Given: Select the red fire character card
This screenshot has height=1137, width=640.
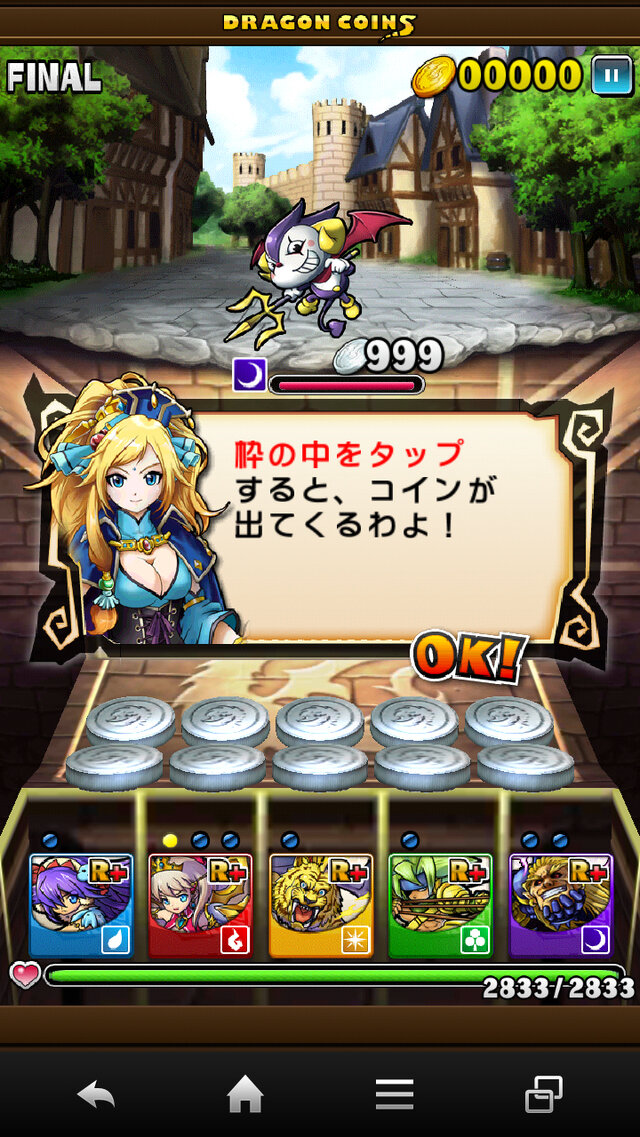Looking at the screenshot, I should [200, 905].
